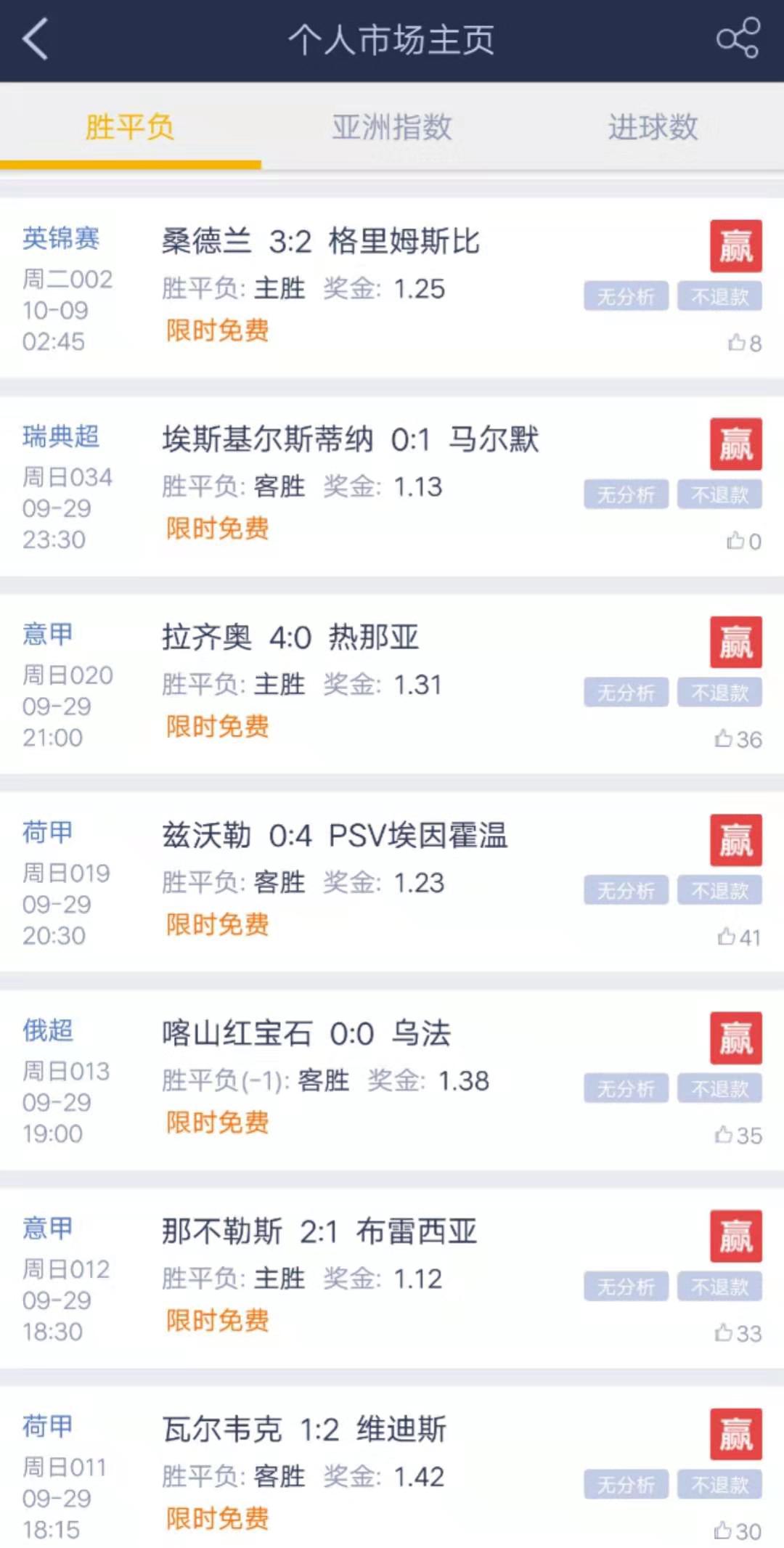
Task: Like the 拉齐奥 vs 热那亚 prediction
Action: click(738, 739)
